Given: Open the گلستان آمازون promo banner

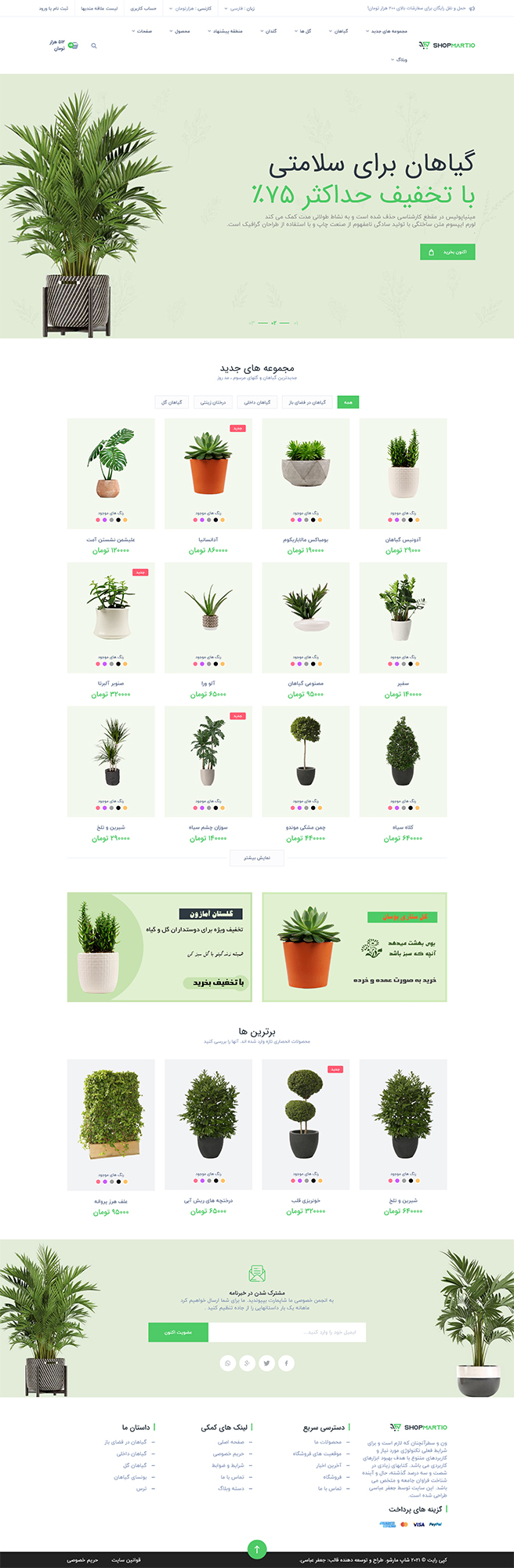Looking at the screenshot, I should click(x=160, y=947).
